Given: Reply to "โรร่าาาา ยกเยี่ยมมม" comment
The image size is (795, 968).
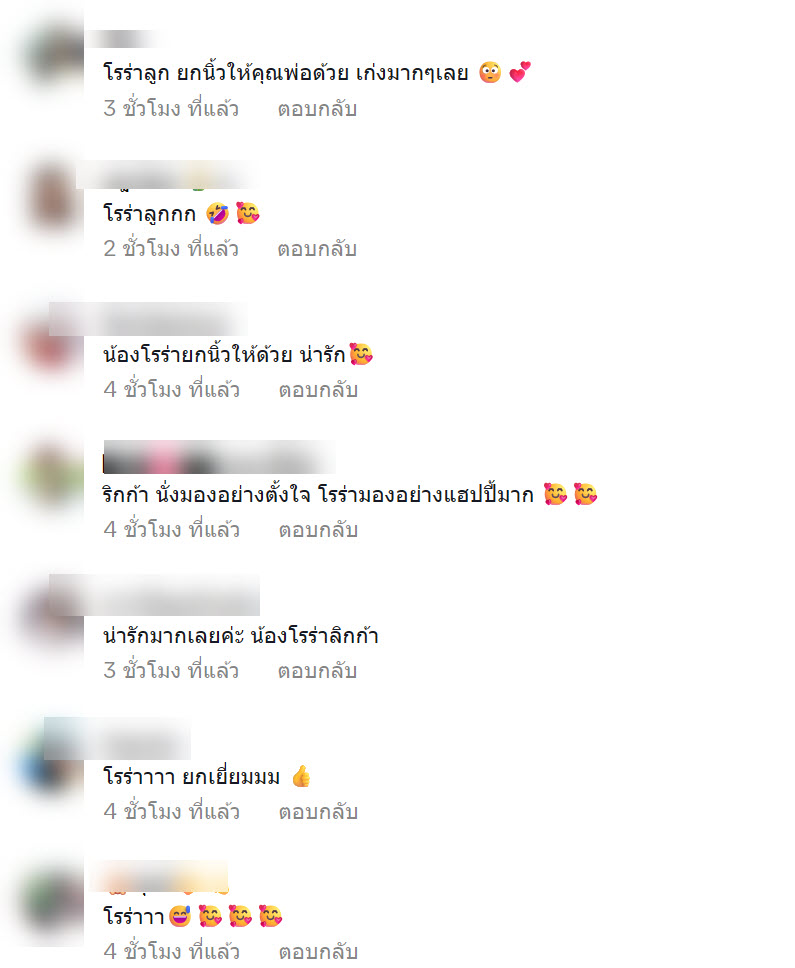Looking at the screenshot, I should (318, 811).
